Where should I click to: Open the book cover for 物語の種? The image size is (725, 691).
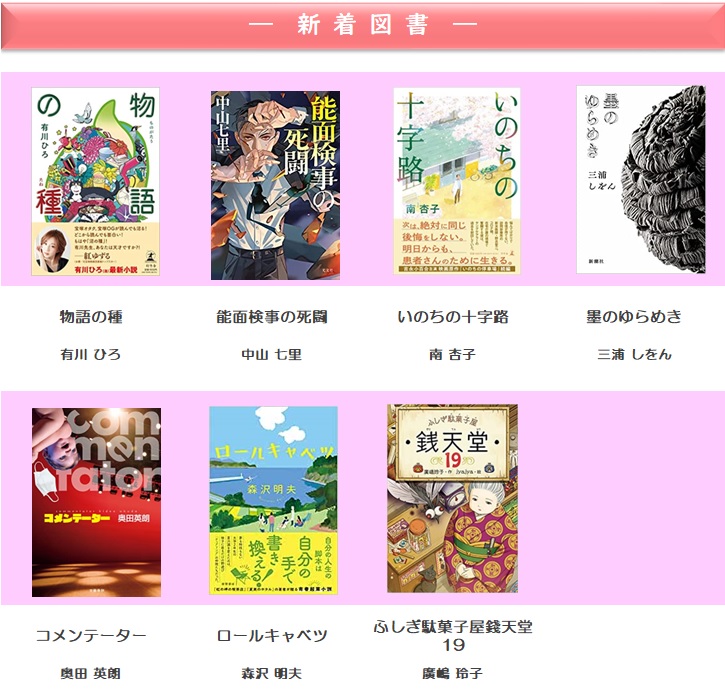click(96, 182)
